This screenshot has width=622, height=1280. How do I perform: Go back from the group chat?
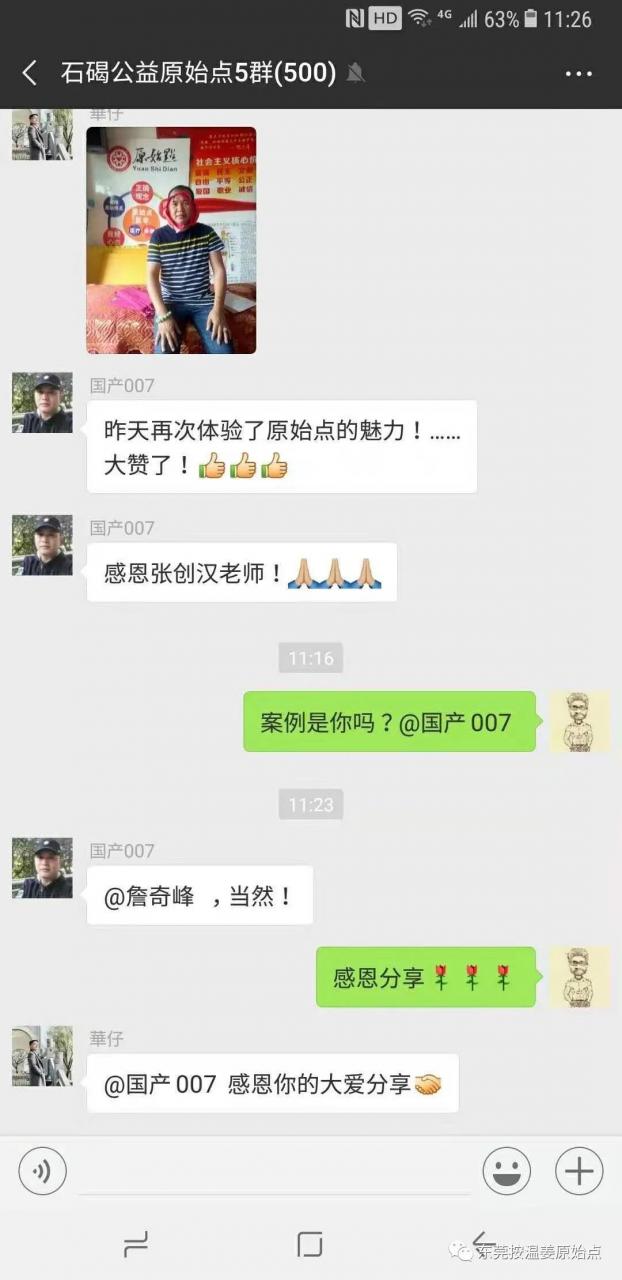pyautogui.click(x=29, y=73)
